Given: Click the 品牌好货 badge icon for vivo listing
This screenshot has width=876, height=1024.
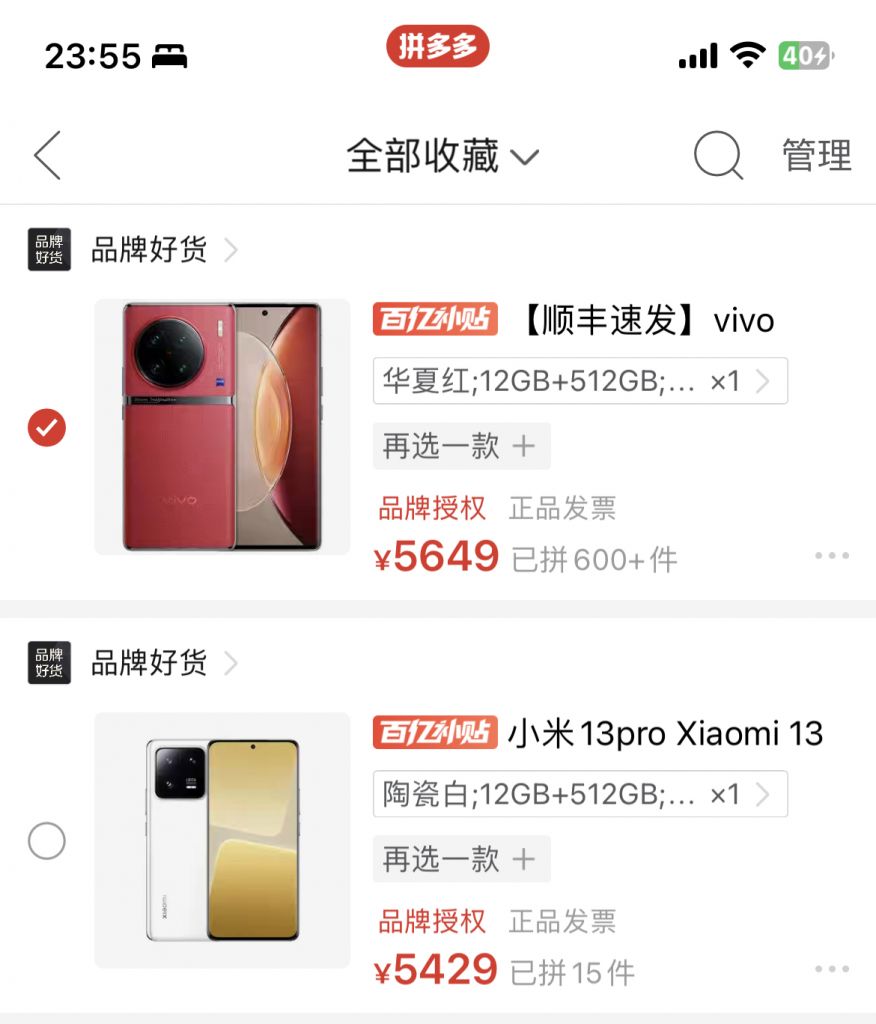Looking at the screenshot, I should click(48, 249).
